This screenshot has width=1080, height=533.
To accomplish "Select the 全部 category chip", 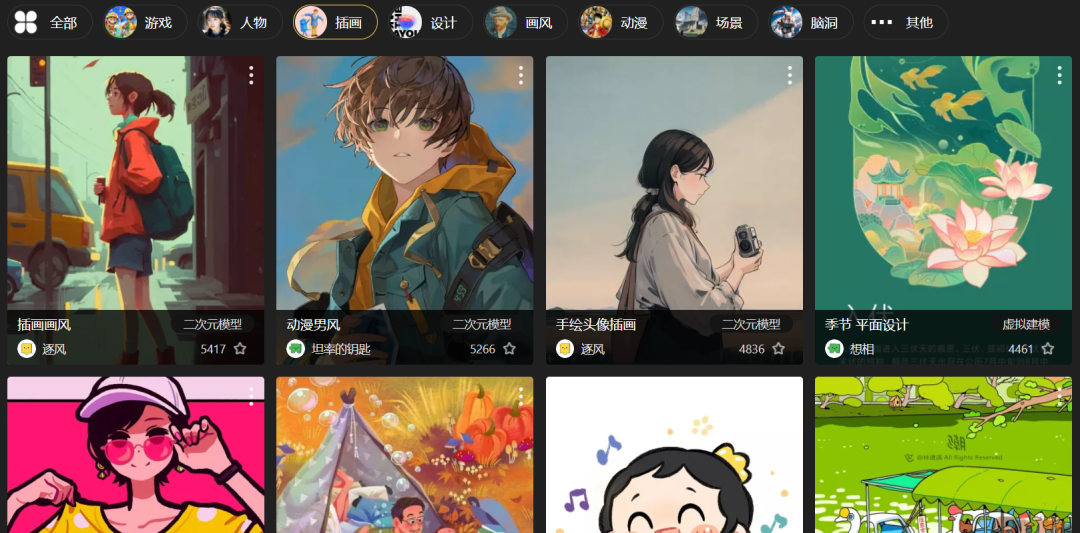I will click(48, 22).
